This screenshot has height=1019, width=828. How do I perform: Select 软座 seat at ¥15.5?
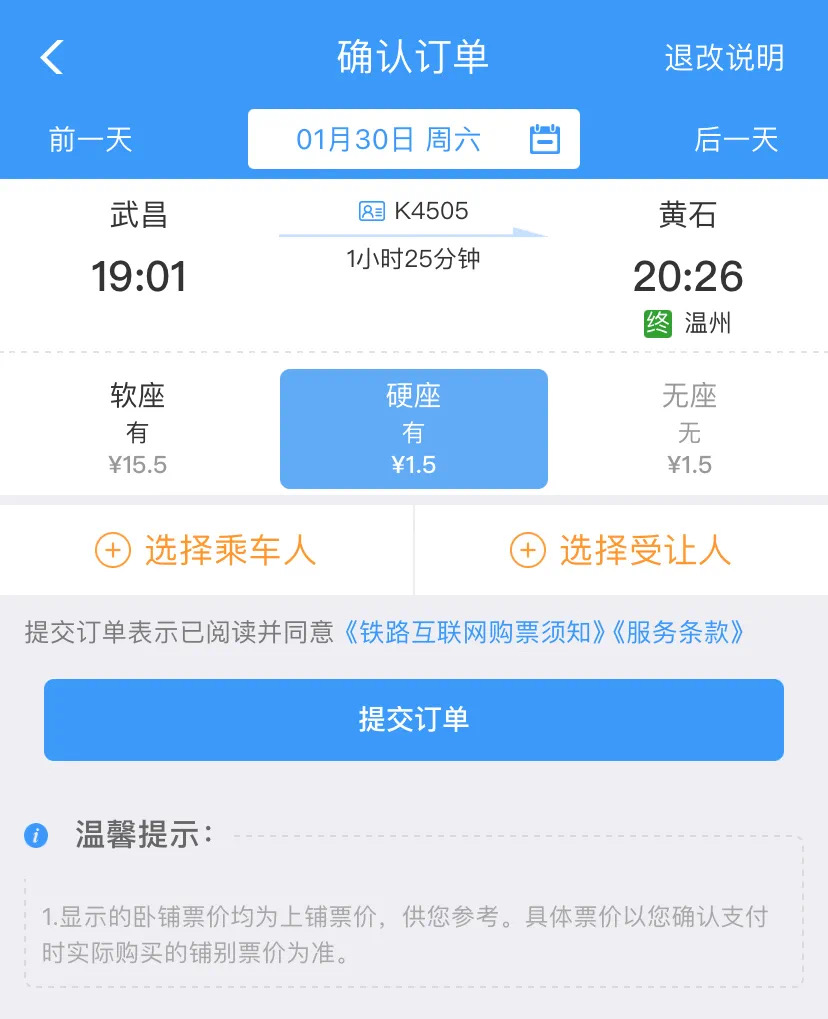click(137, 429)
